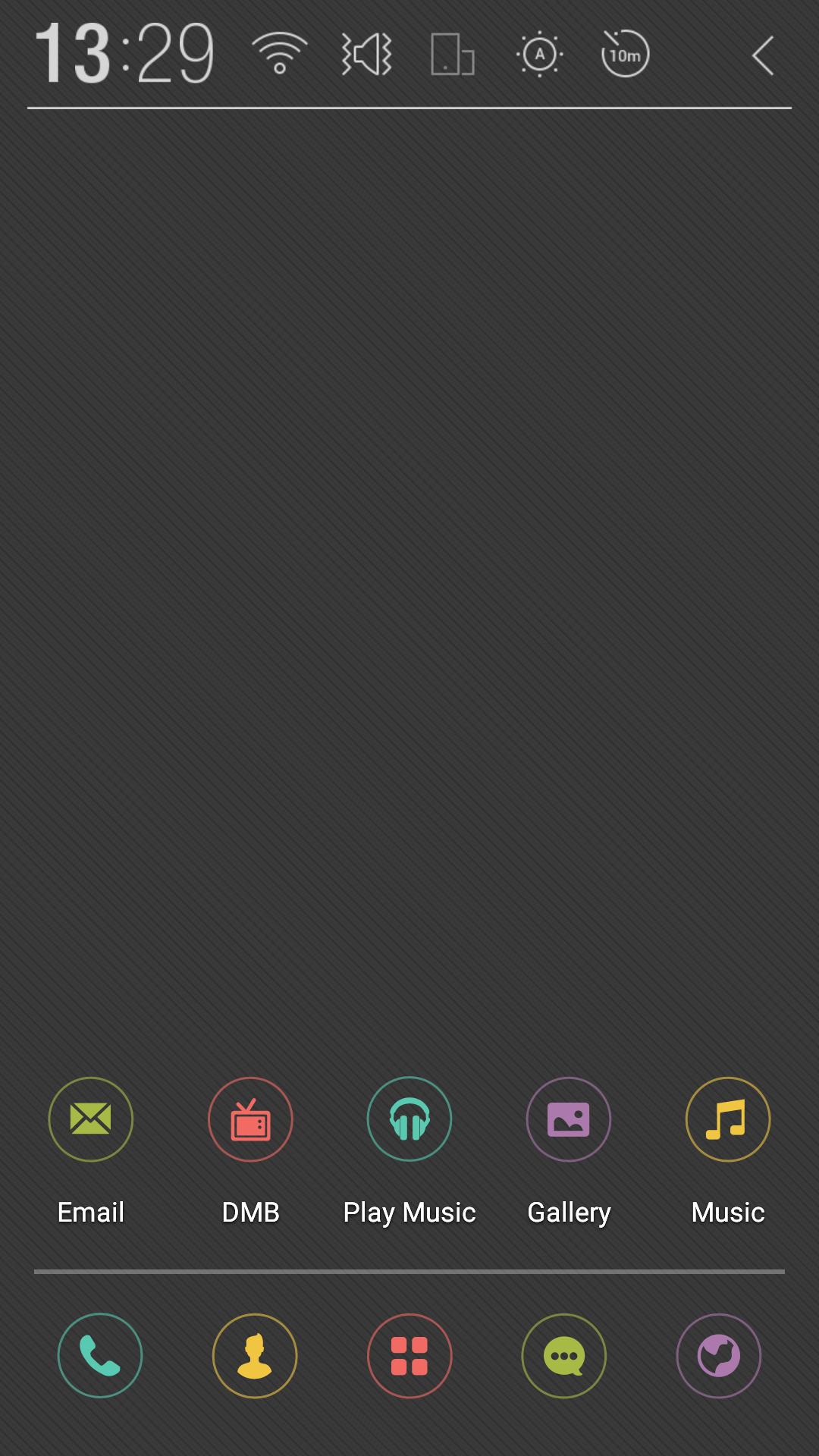Open the phone dialer

click(100, 1356)
